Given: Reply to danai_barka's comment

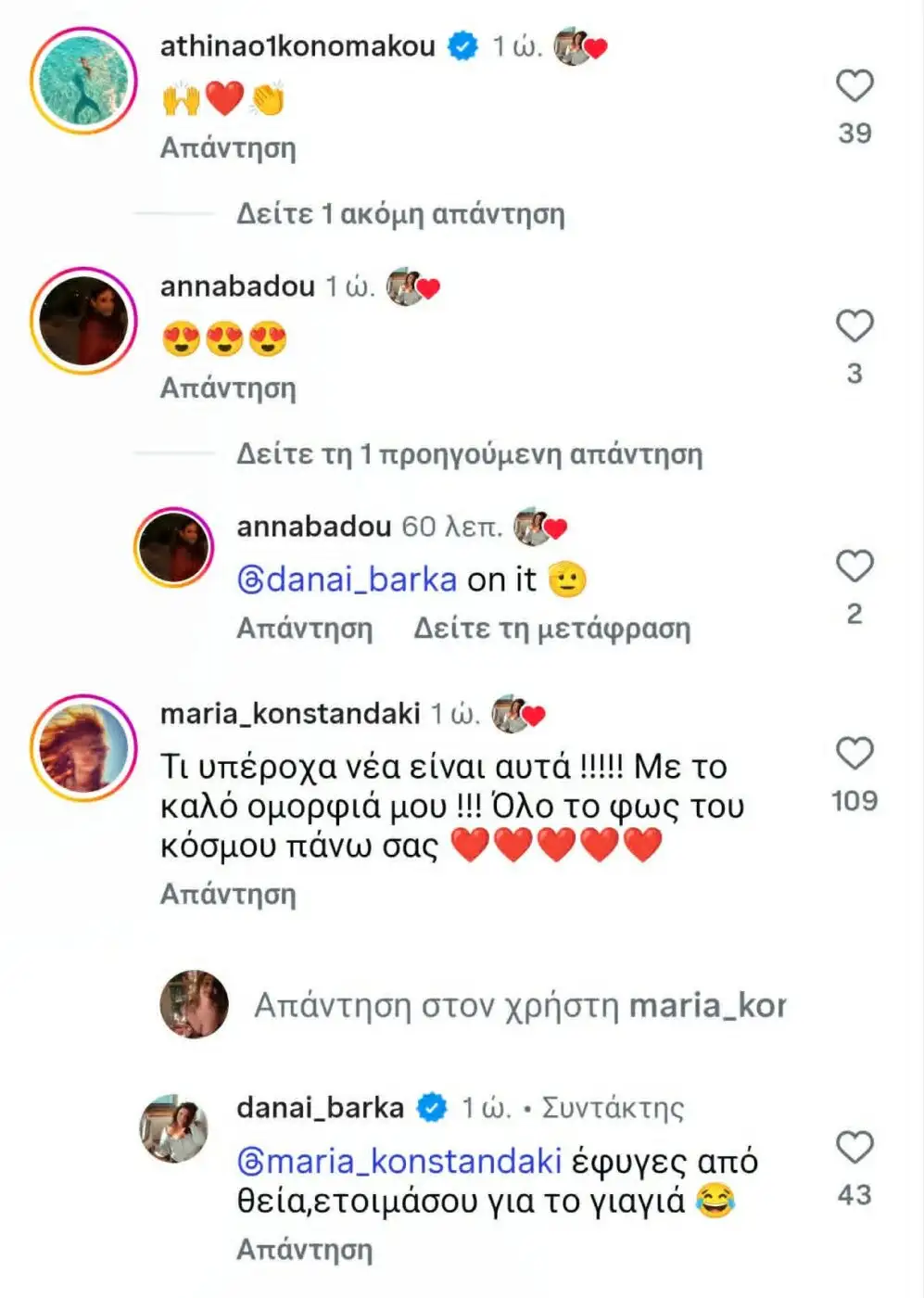Looking at the screenshot, I should point(305,1250).
